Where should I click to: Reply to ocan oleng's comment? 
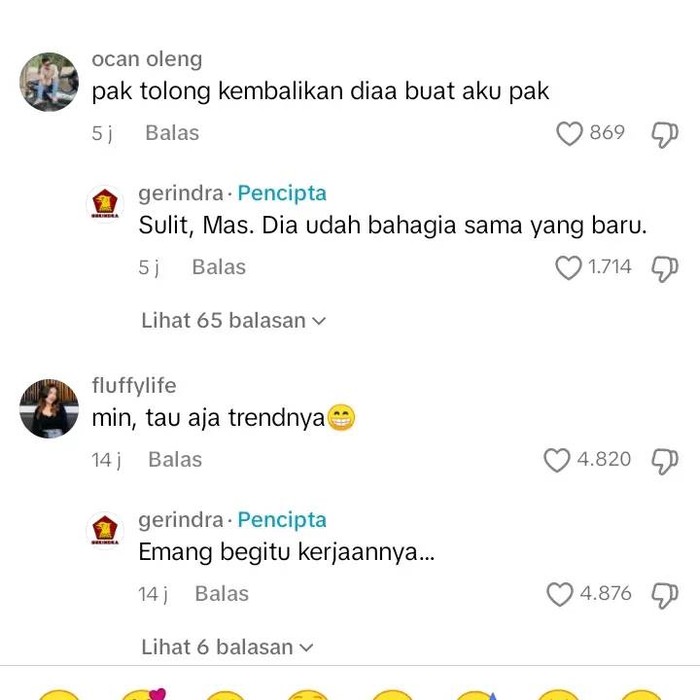[x=172, y=133]
